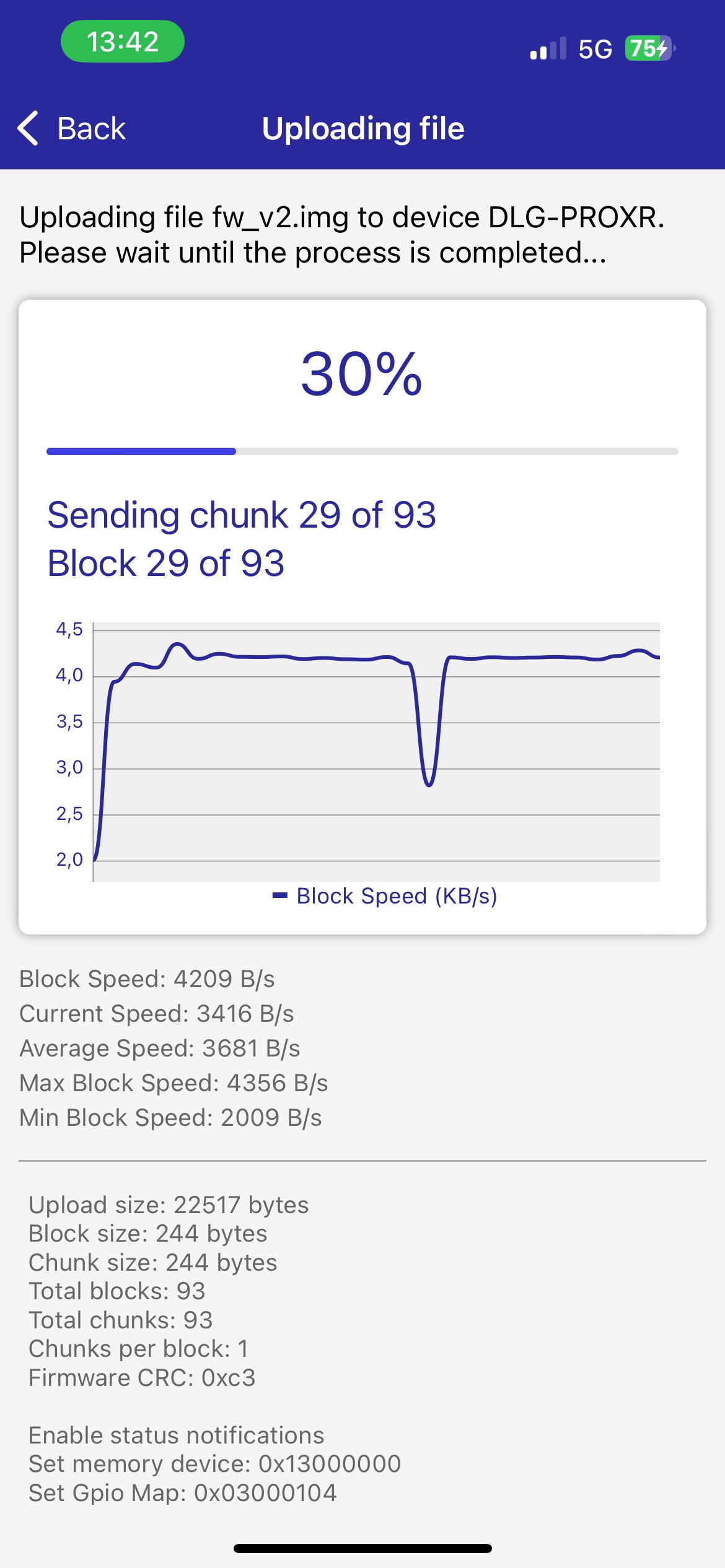The height and width of the screenshot is (1568, 725).
Task: Go back from the Uploading file screen
Action: coord(72,129)
